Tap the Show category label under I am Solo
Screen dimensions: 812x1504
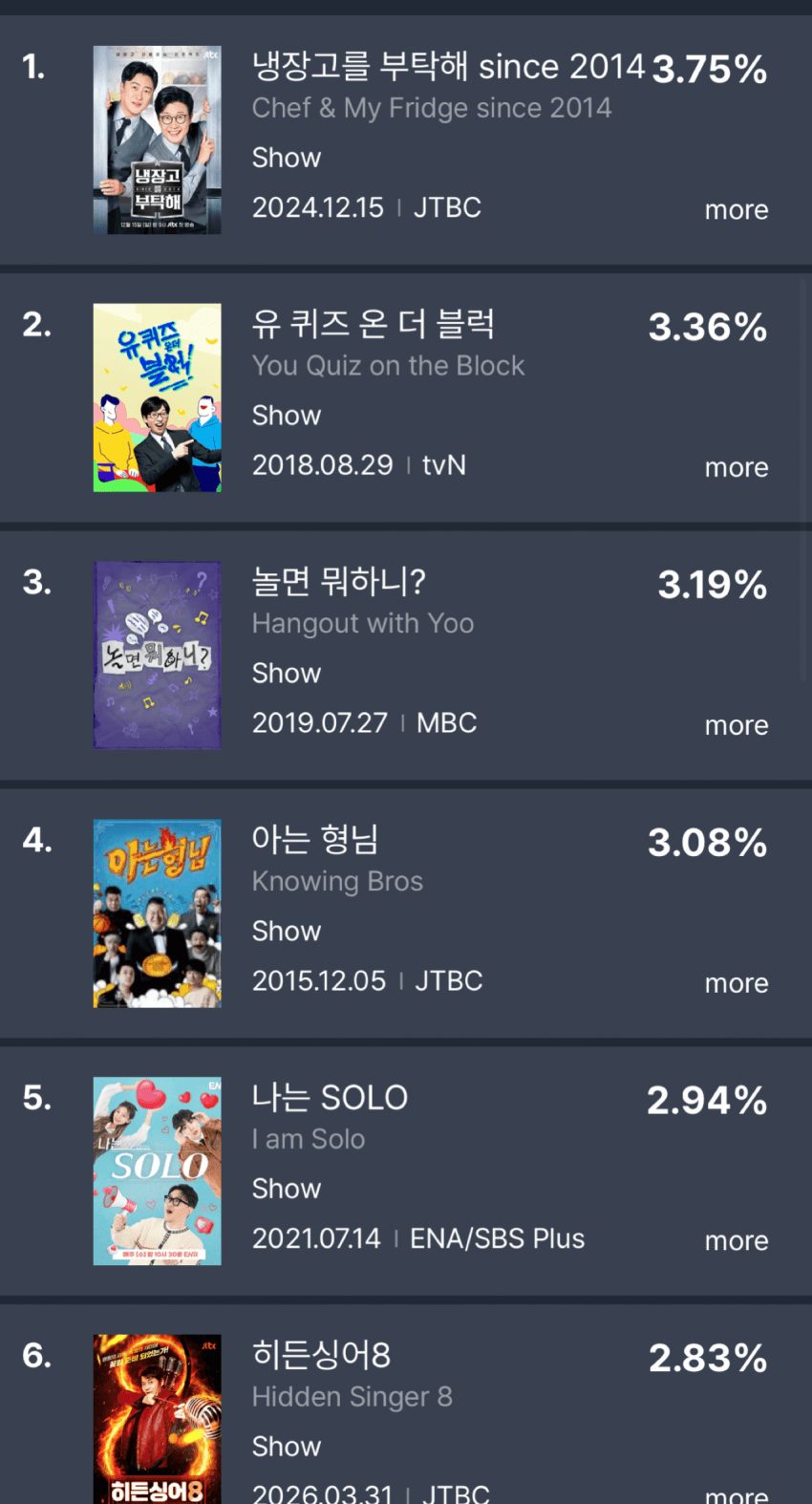(287, 1188)
